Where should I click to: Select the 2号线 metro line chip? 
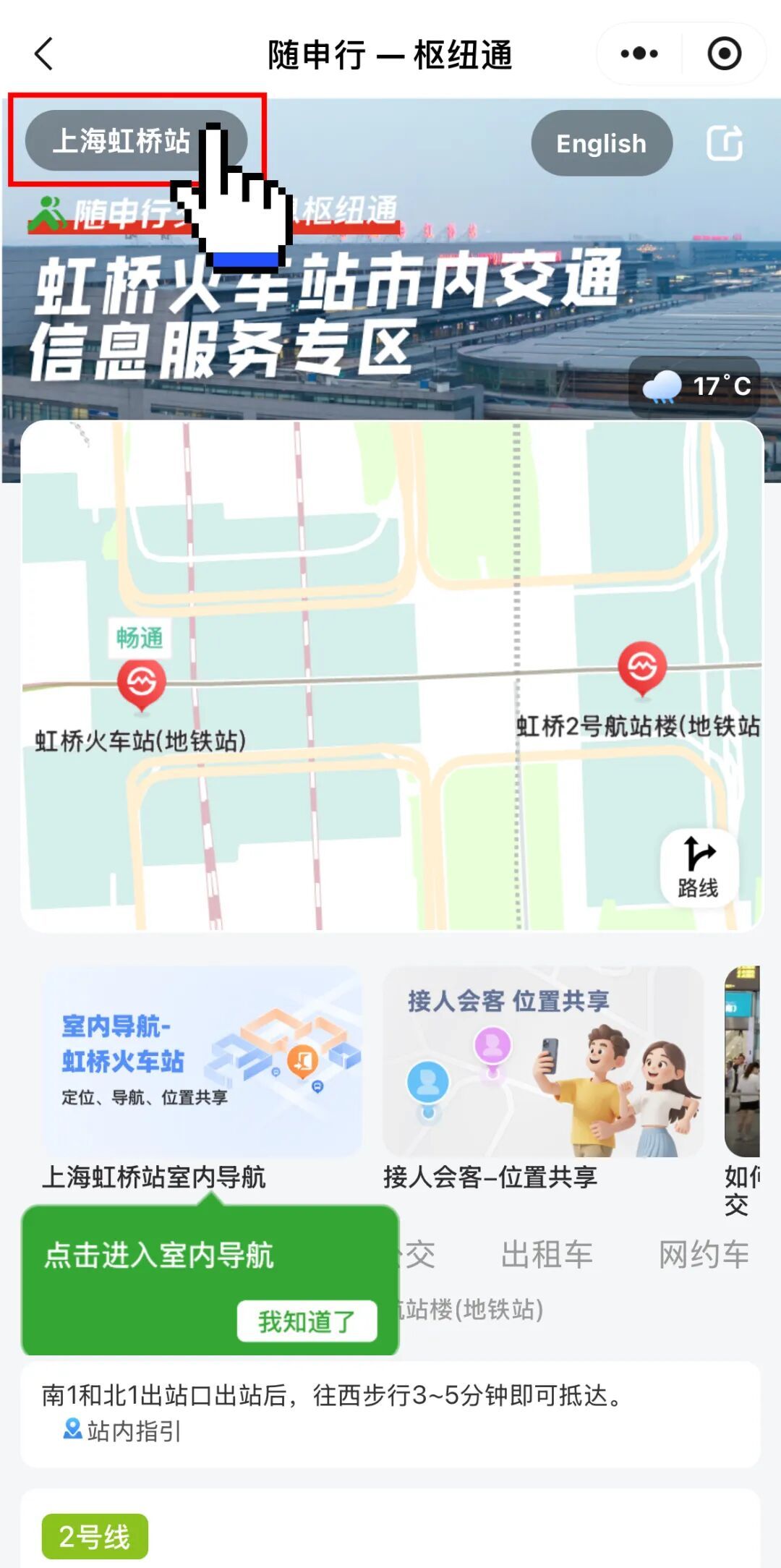click(95, 1537)
